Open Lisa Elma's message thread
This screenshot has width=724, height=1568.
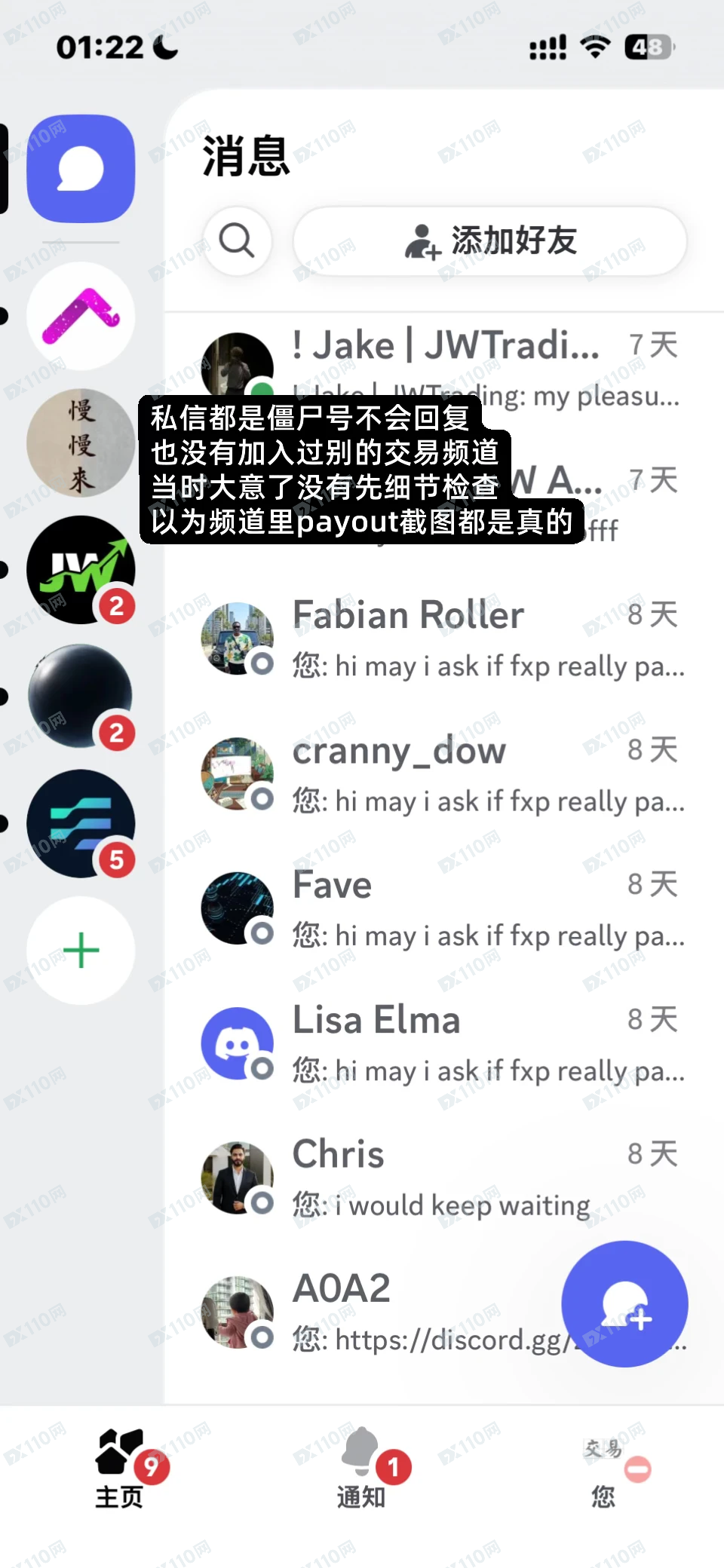[445, 1044]
